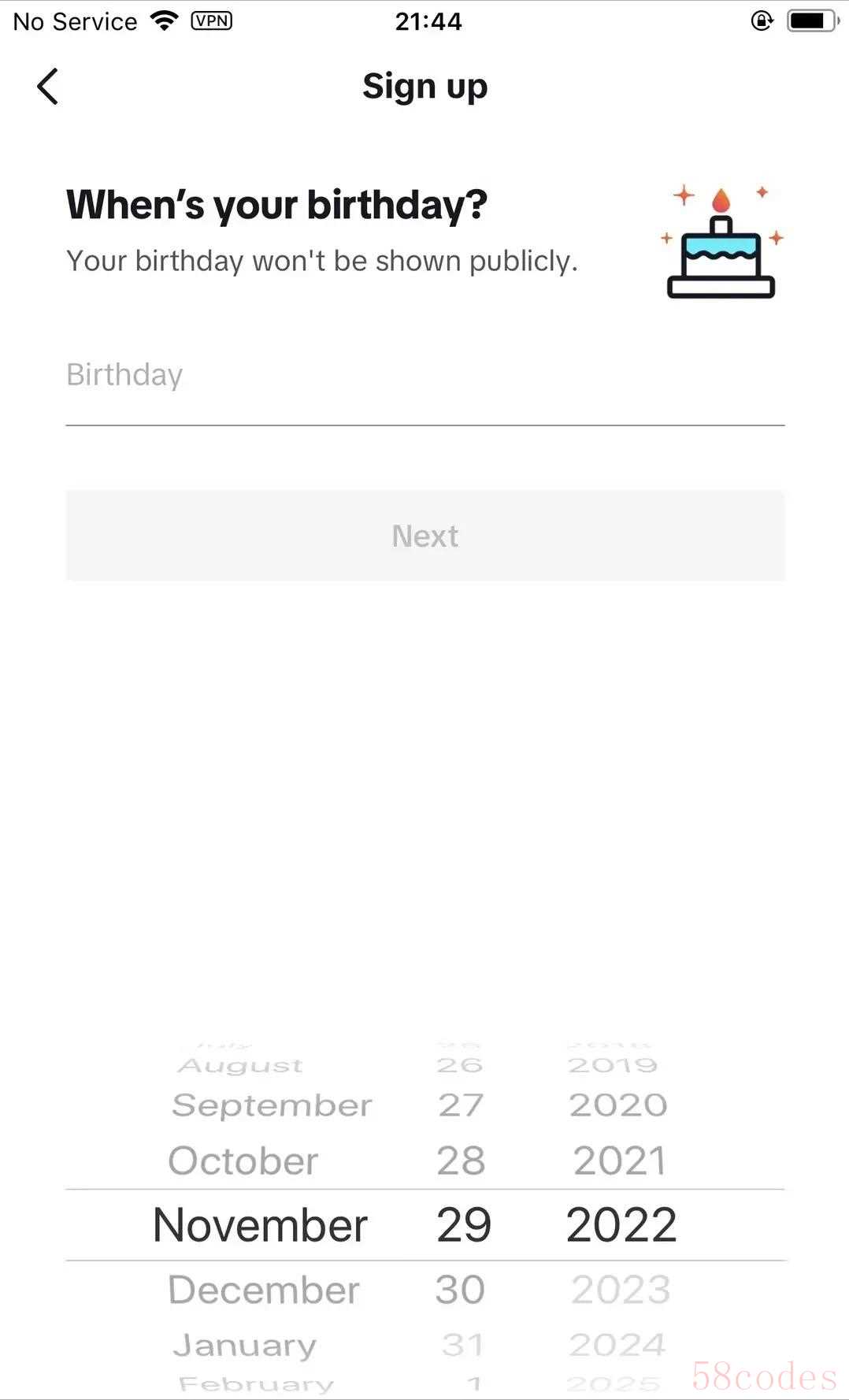This screenshot has width=849, height=1400.
Task: Choose day 28 in the picker
Action: (462, 1160)
